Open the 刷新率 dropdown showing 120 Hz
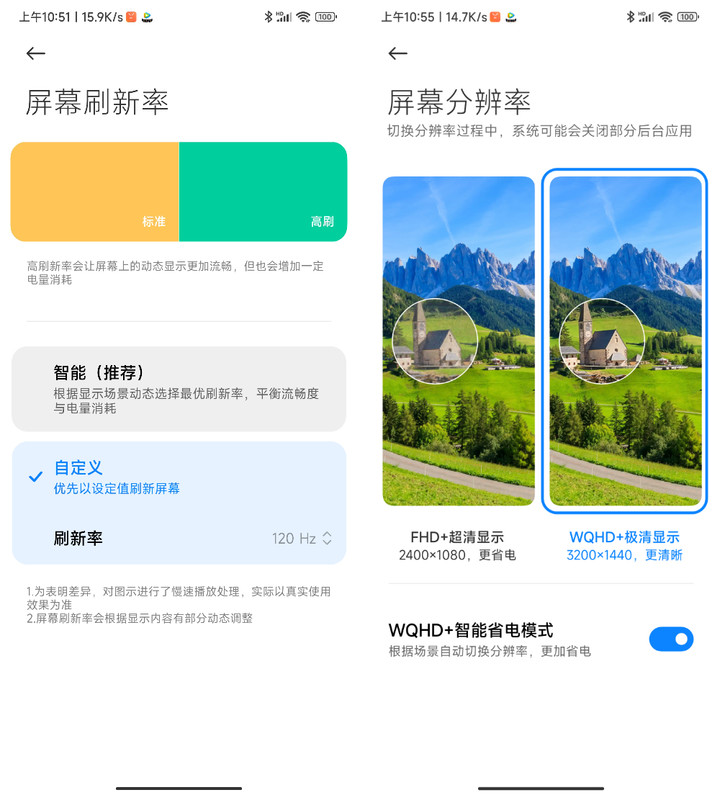The image size is (720, 795). point(300,538)
